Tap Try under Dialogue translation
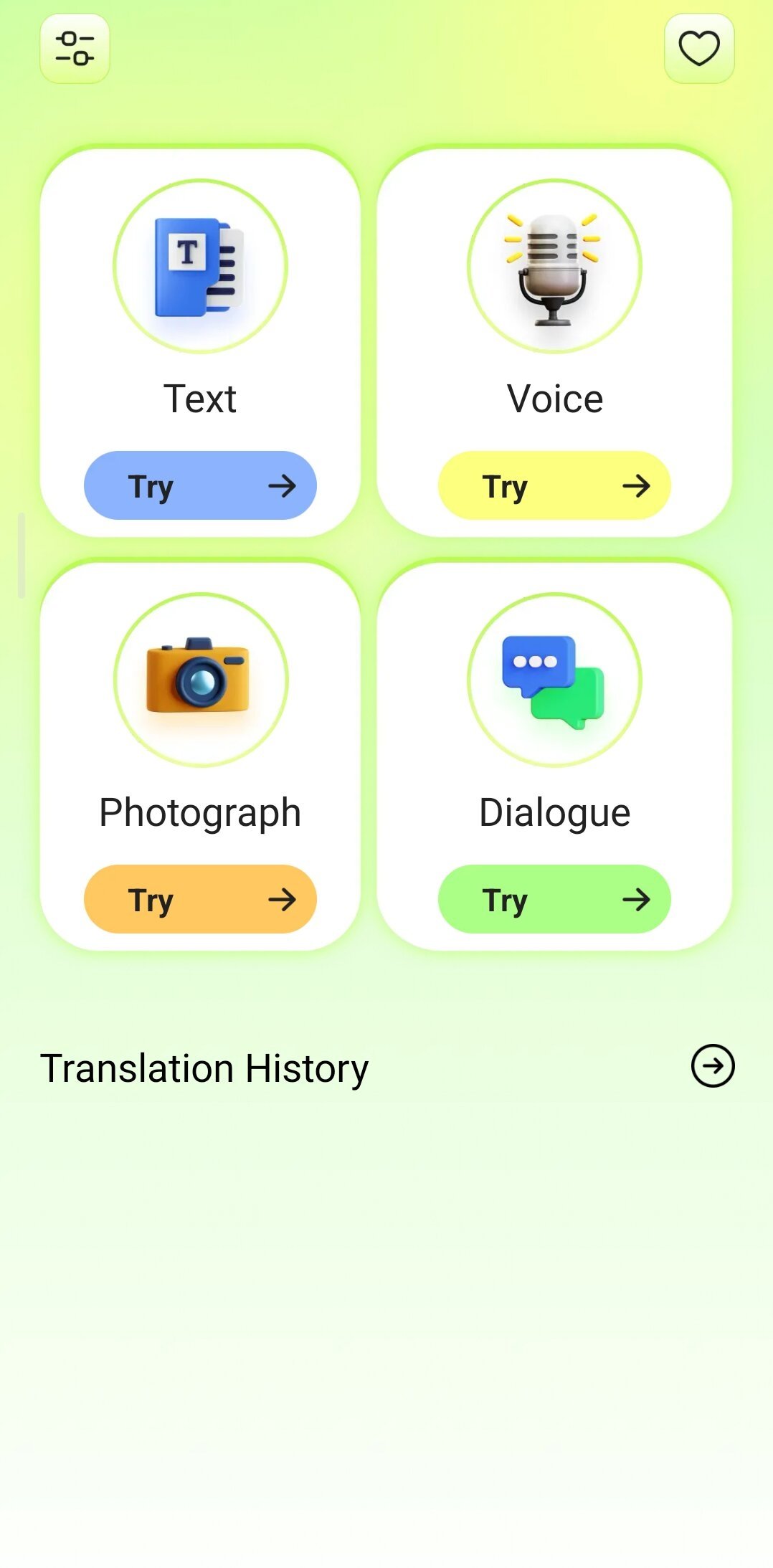Image resolution: width=773 pixels, height=1568 pixels. pyautogui.click(x=554, y=899)
